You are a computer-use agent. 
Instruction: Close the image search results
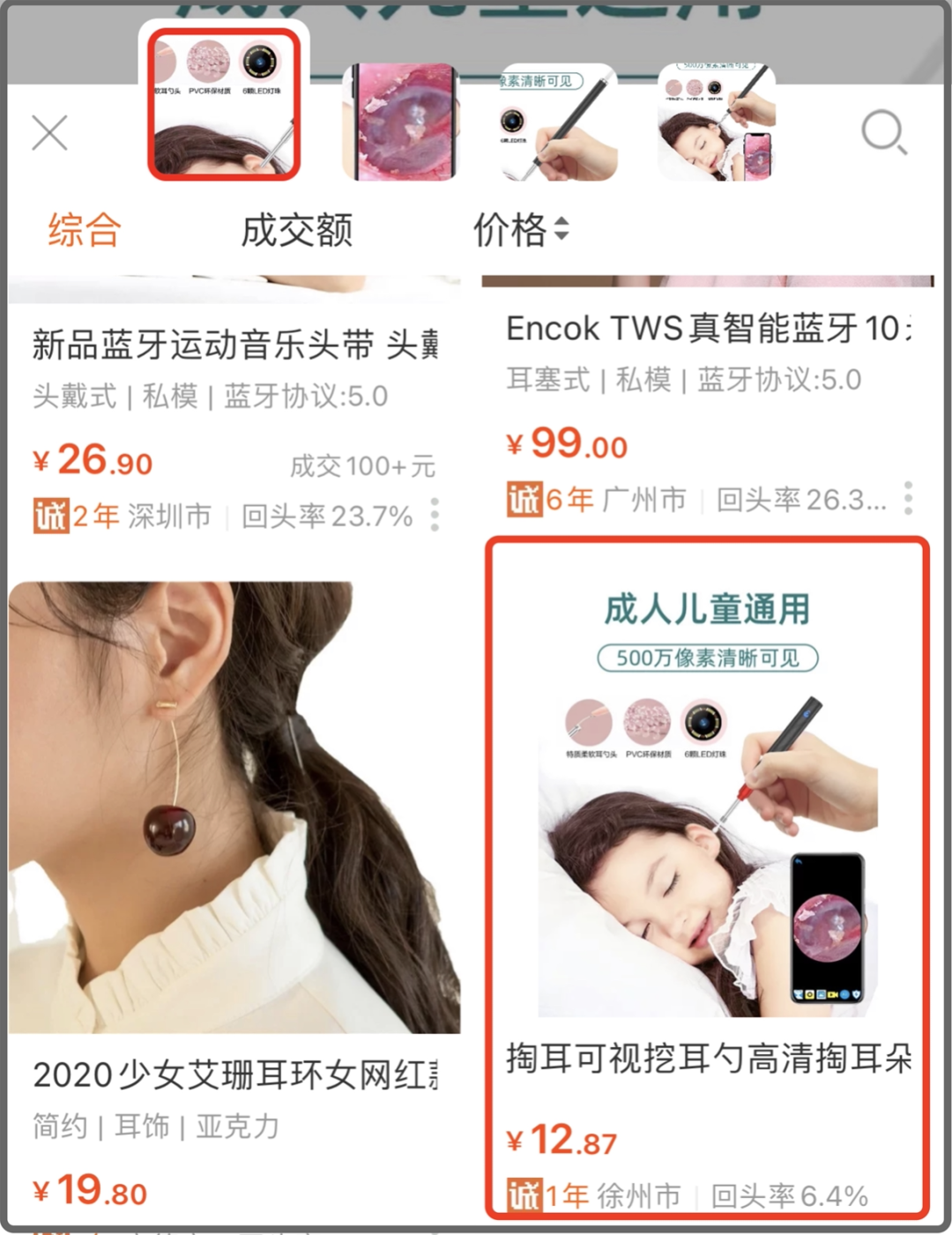pos(49,133)
